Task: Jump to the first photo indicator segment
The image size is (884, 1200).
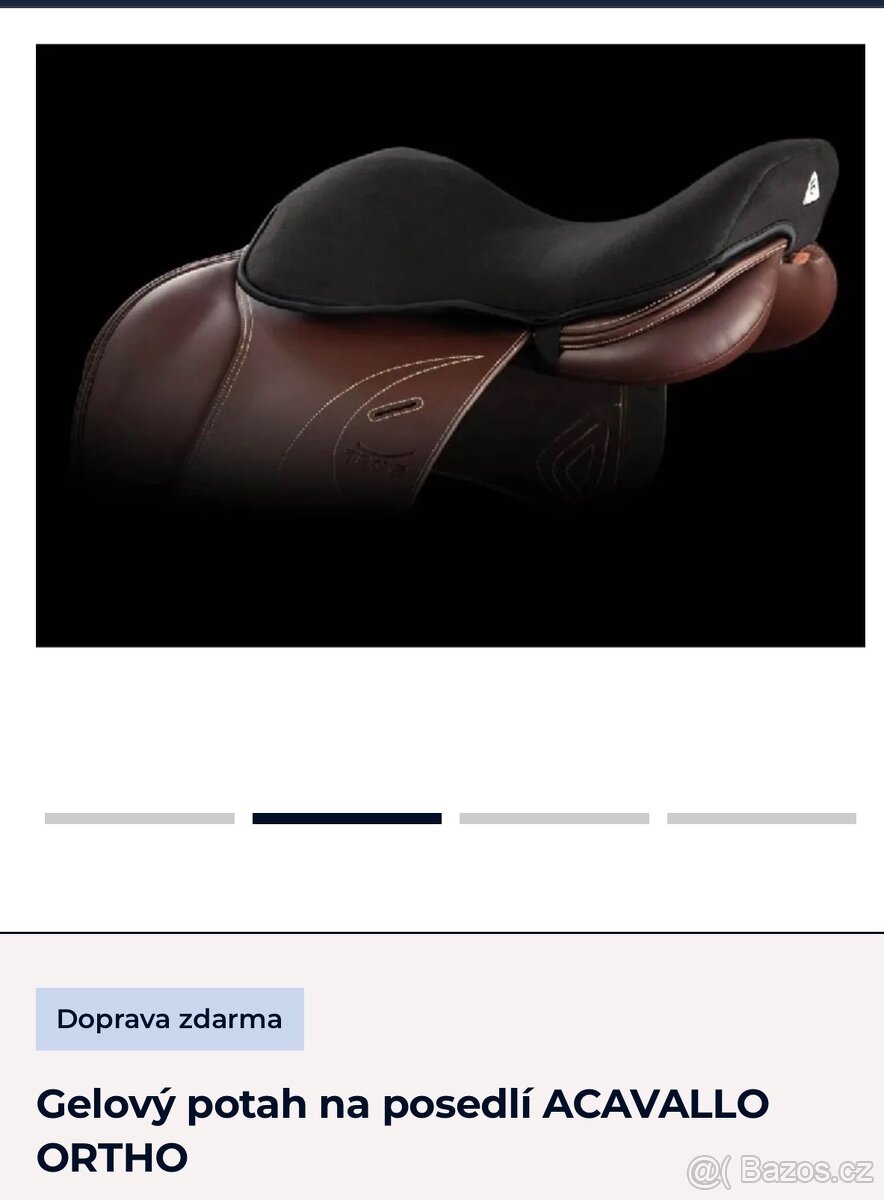Action: pos(140,818)
